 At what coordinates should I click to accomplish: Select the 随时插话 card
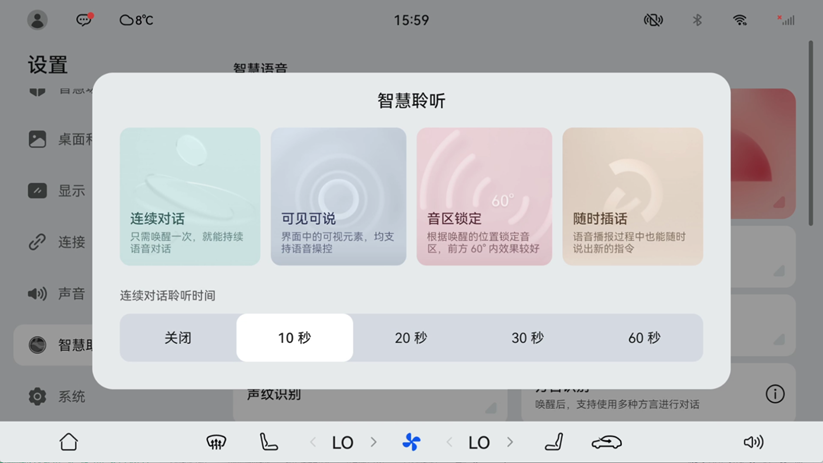(x=632, y=196)
